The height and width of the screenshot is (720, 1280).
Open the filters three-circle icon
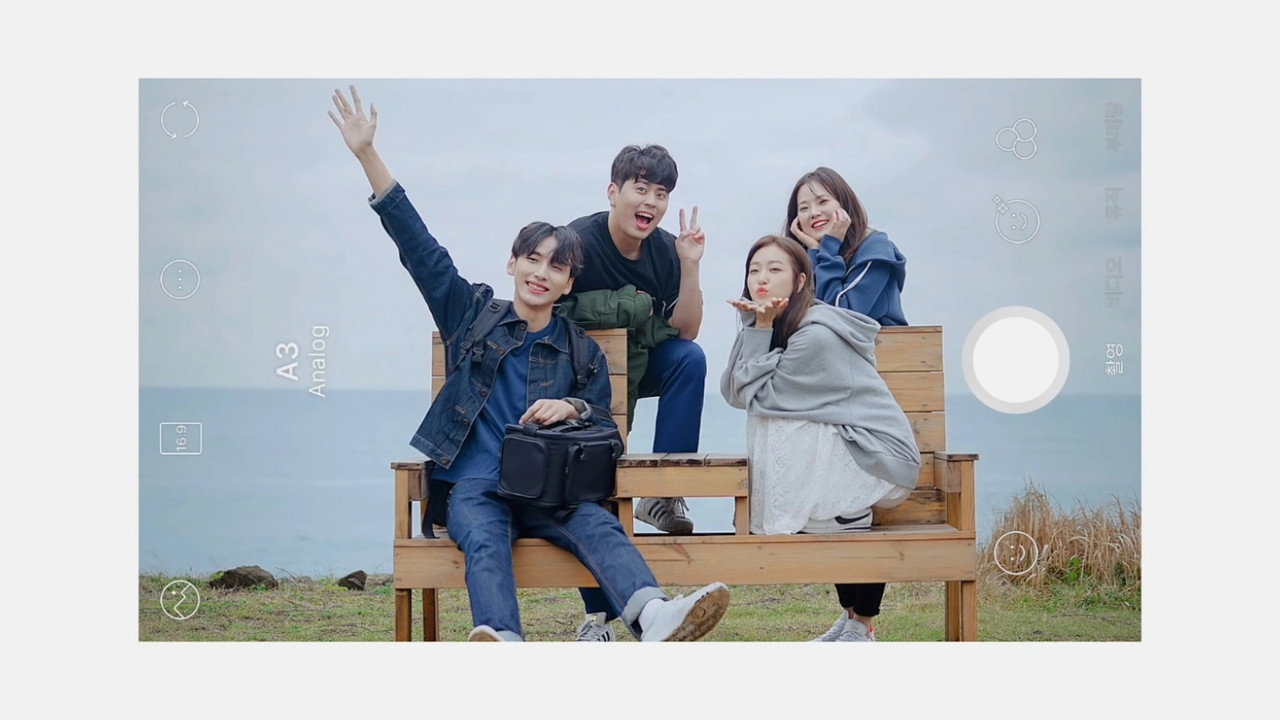click(1016, 139)
